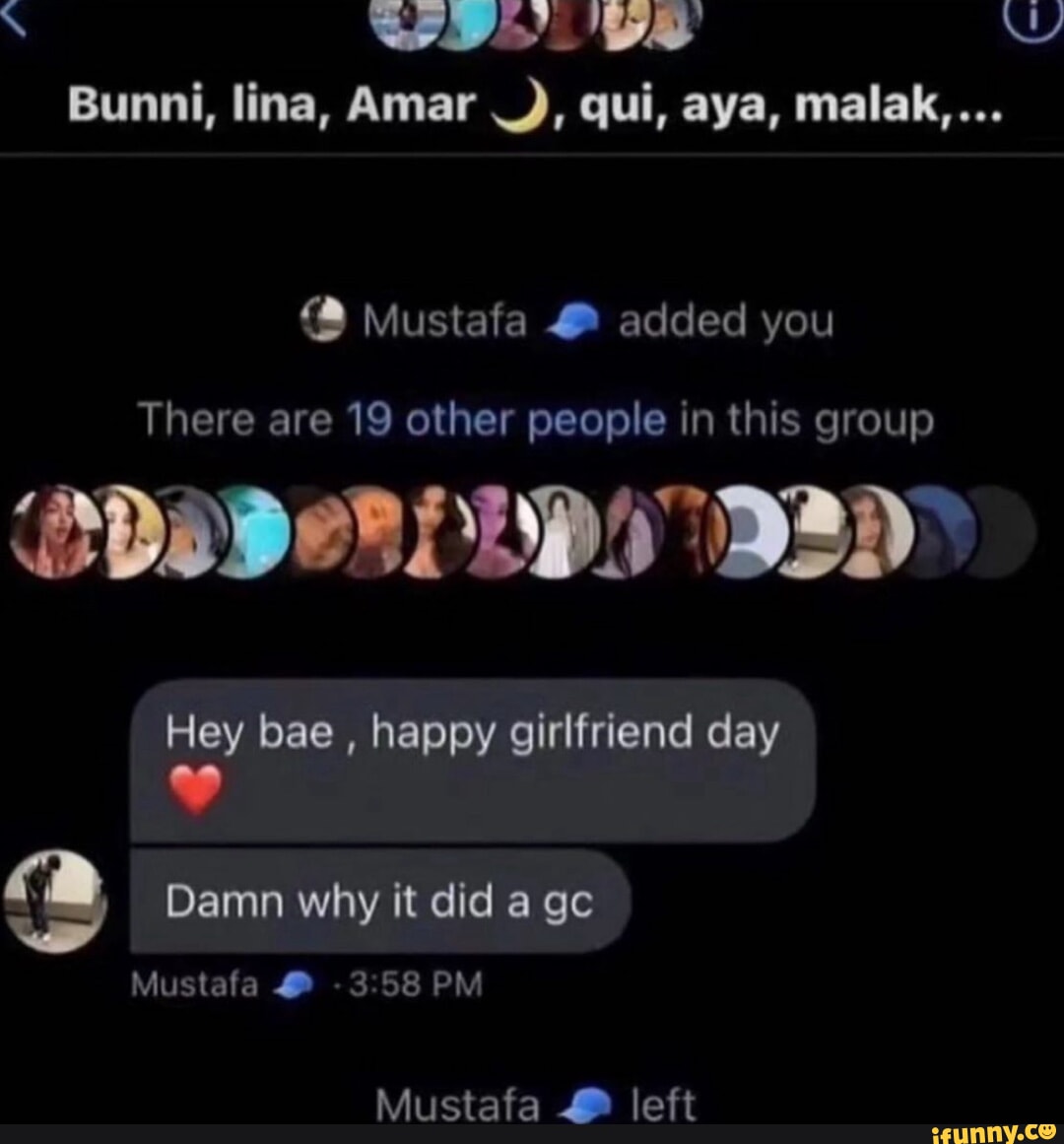The height and width of the screenshot is (1144, 1064).
Task: Tap the sender avatar beside the gc message
Action: pyautogui.click(x=54, y=900)
